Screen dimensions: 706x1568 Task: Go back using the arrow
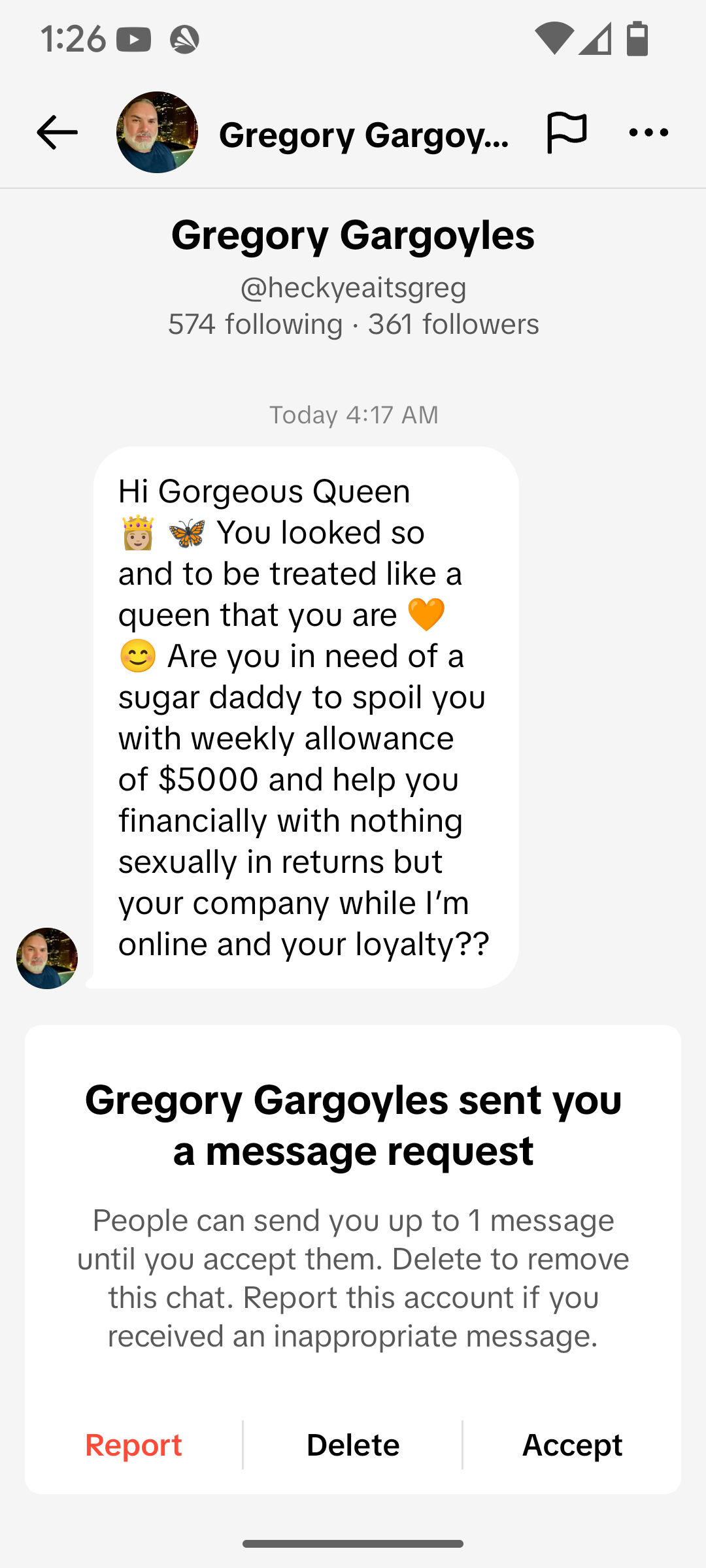tap(57, 133)
